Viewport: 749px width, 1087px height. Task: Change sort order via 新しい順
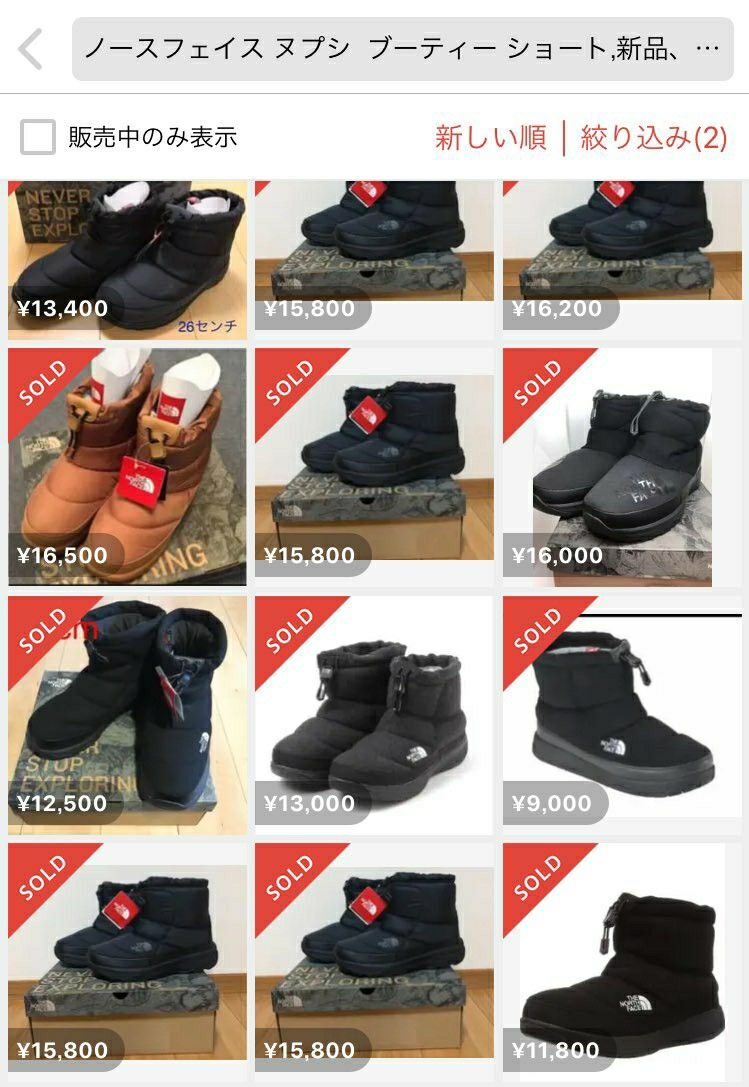click(490, 137)
